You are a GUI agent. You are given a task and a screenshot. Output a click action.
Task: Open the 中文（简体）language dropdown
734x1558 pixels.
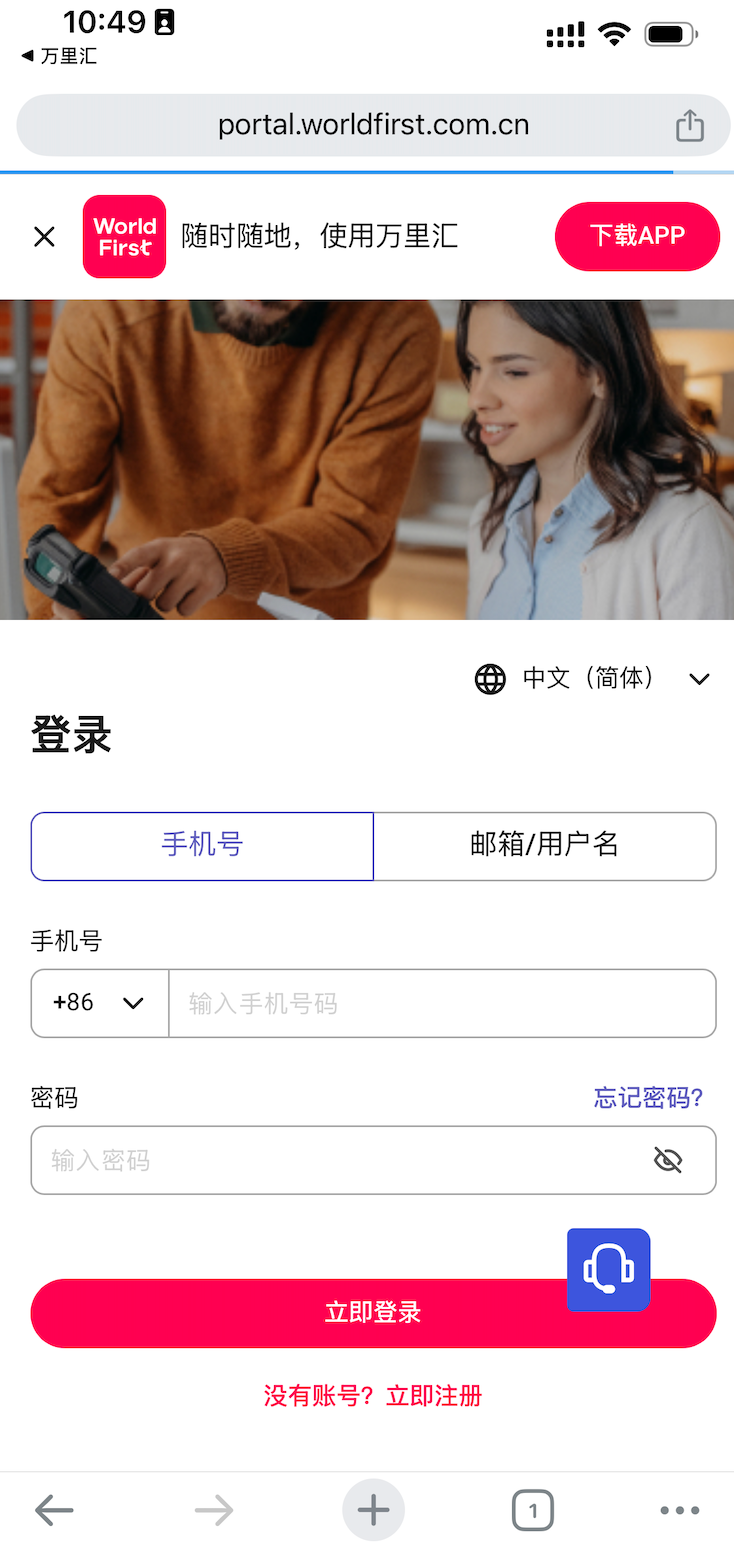click(592, 679)
